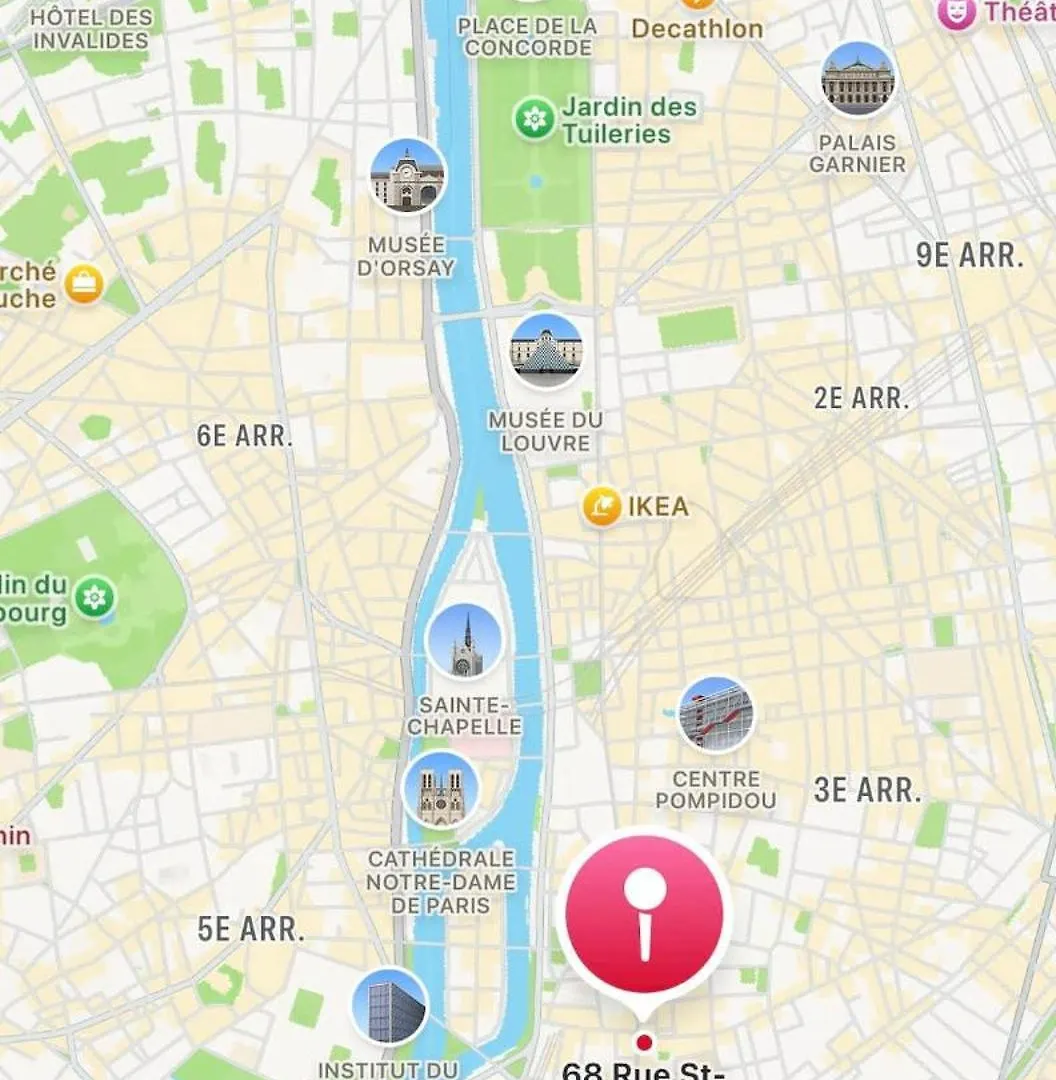Open the Sainte-Chapelle place marker
The height and width of the screenshot is (1080, 1056).
pos(464,642)
